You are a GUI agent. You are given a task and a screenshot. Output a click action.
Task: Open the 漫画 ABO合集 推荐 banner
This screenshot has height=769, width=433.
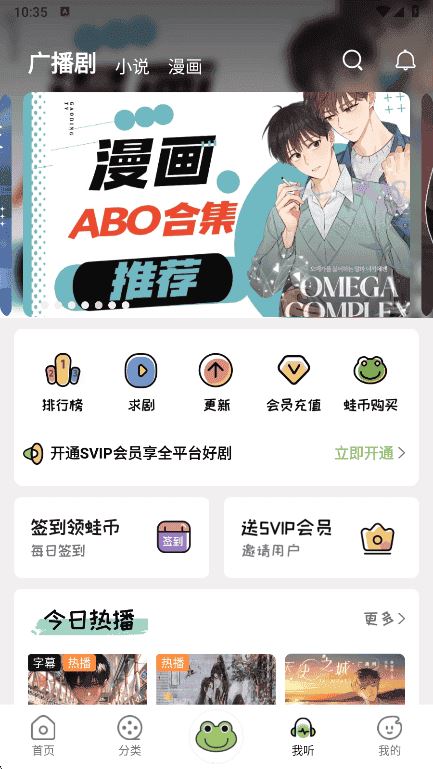[216, 204]
